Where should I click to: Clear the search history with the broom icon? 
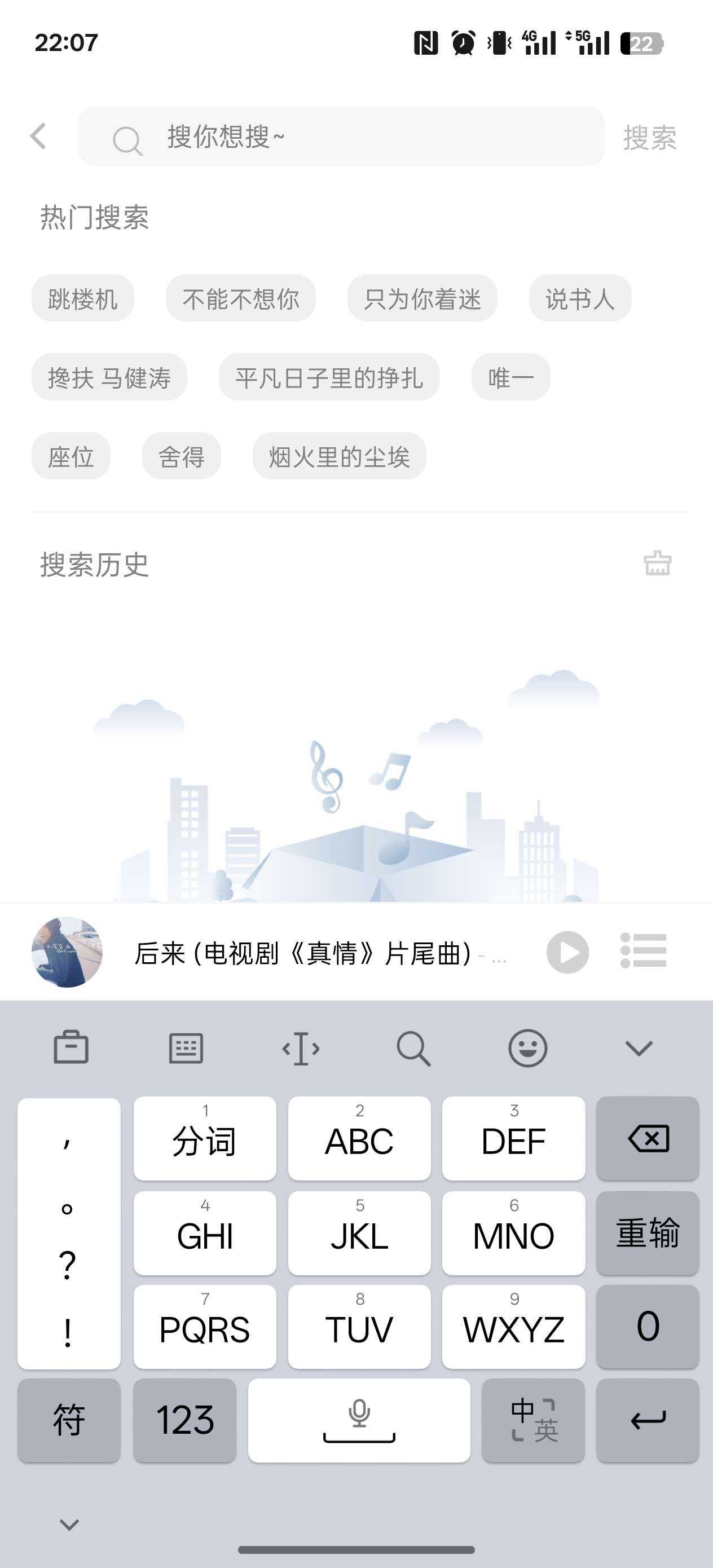[x=658, y=563]
